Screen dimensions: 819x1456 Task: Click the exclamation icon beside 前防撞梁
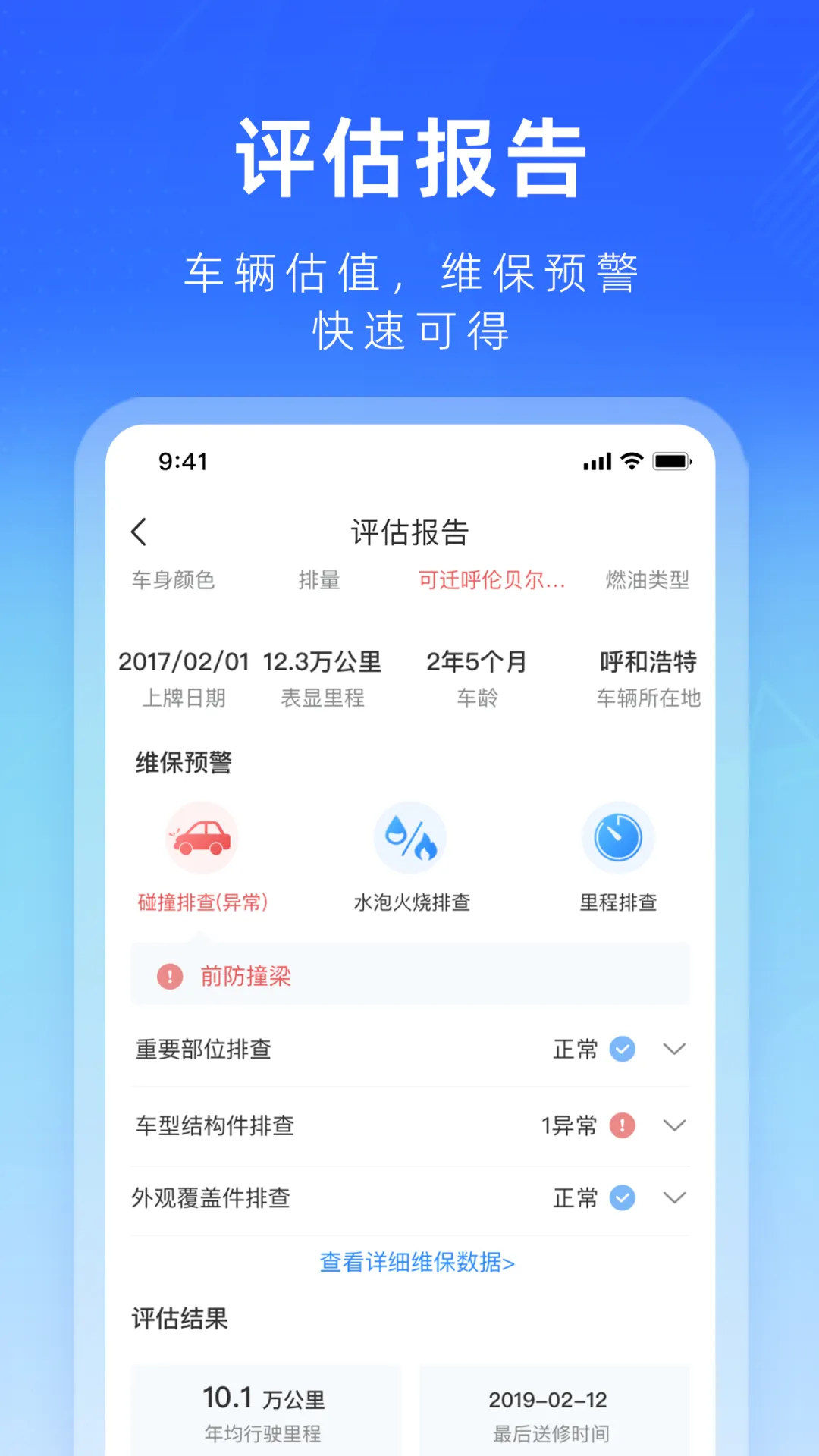click(x=168, y=975)
